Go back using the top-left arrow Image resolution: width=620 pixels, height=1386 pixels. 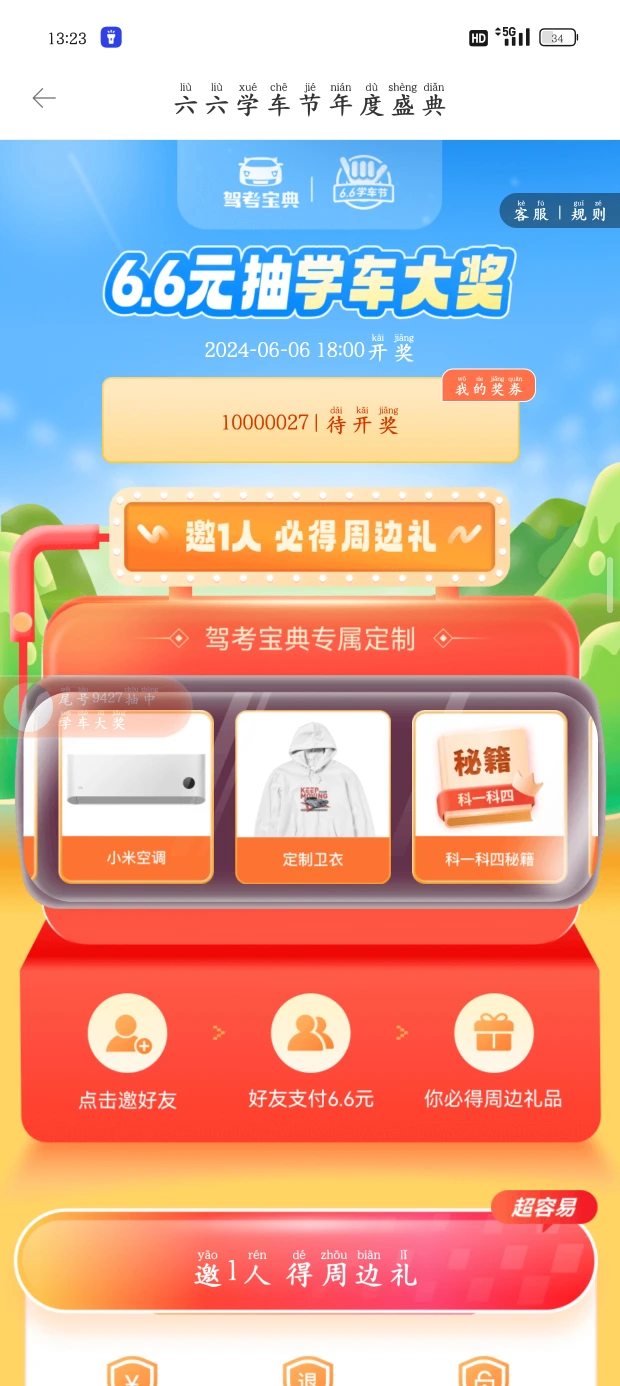pos(44,98)
